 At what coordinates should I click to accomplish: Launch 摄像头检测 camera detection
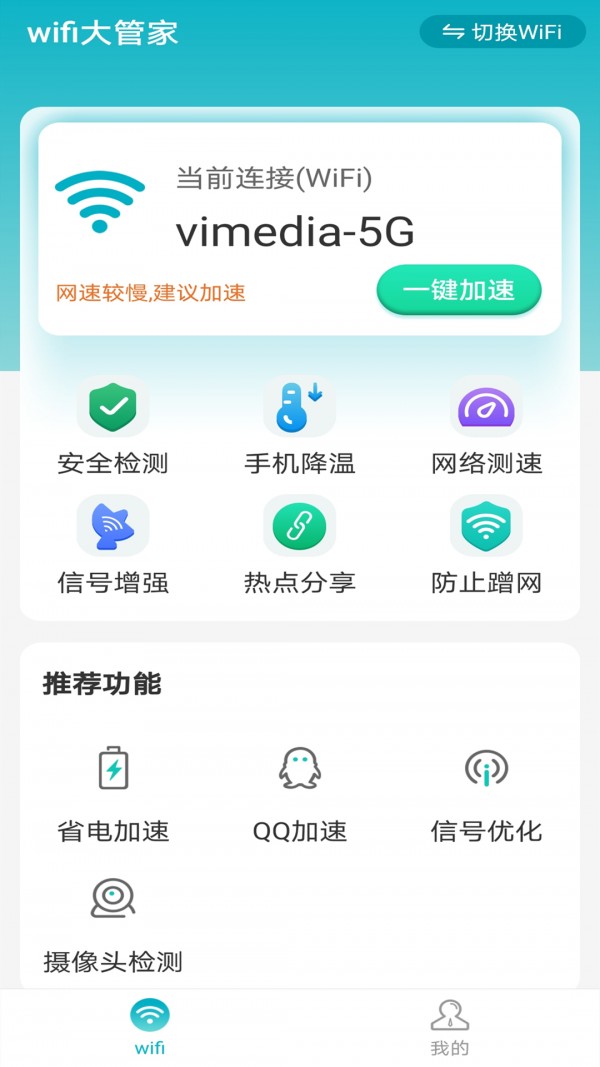tap(113, 922)
